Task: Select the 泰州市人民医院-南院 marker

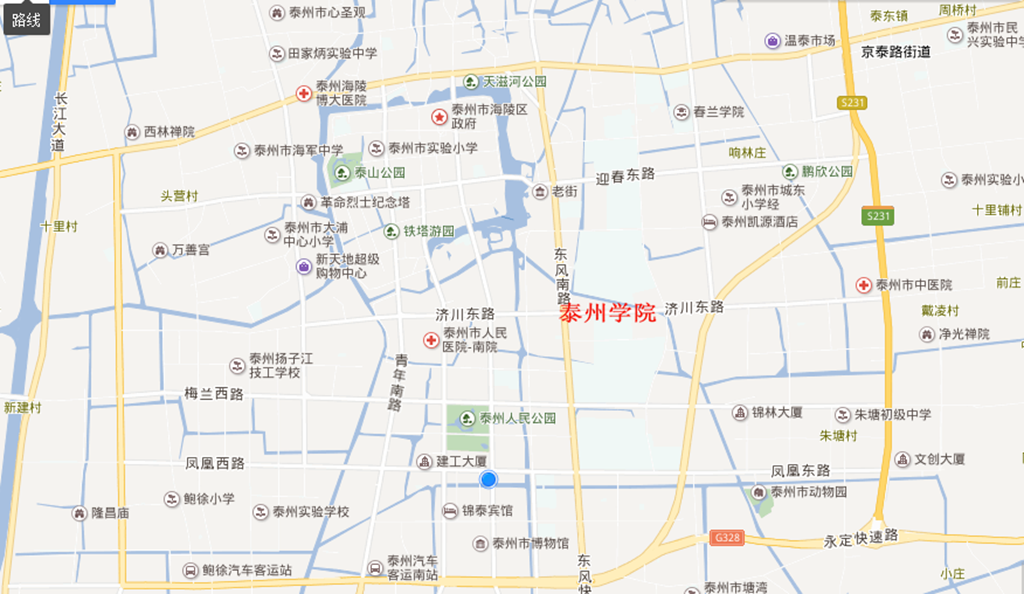Action: pyautogui.click(x=431, y=340)
